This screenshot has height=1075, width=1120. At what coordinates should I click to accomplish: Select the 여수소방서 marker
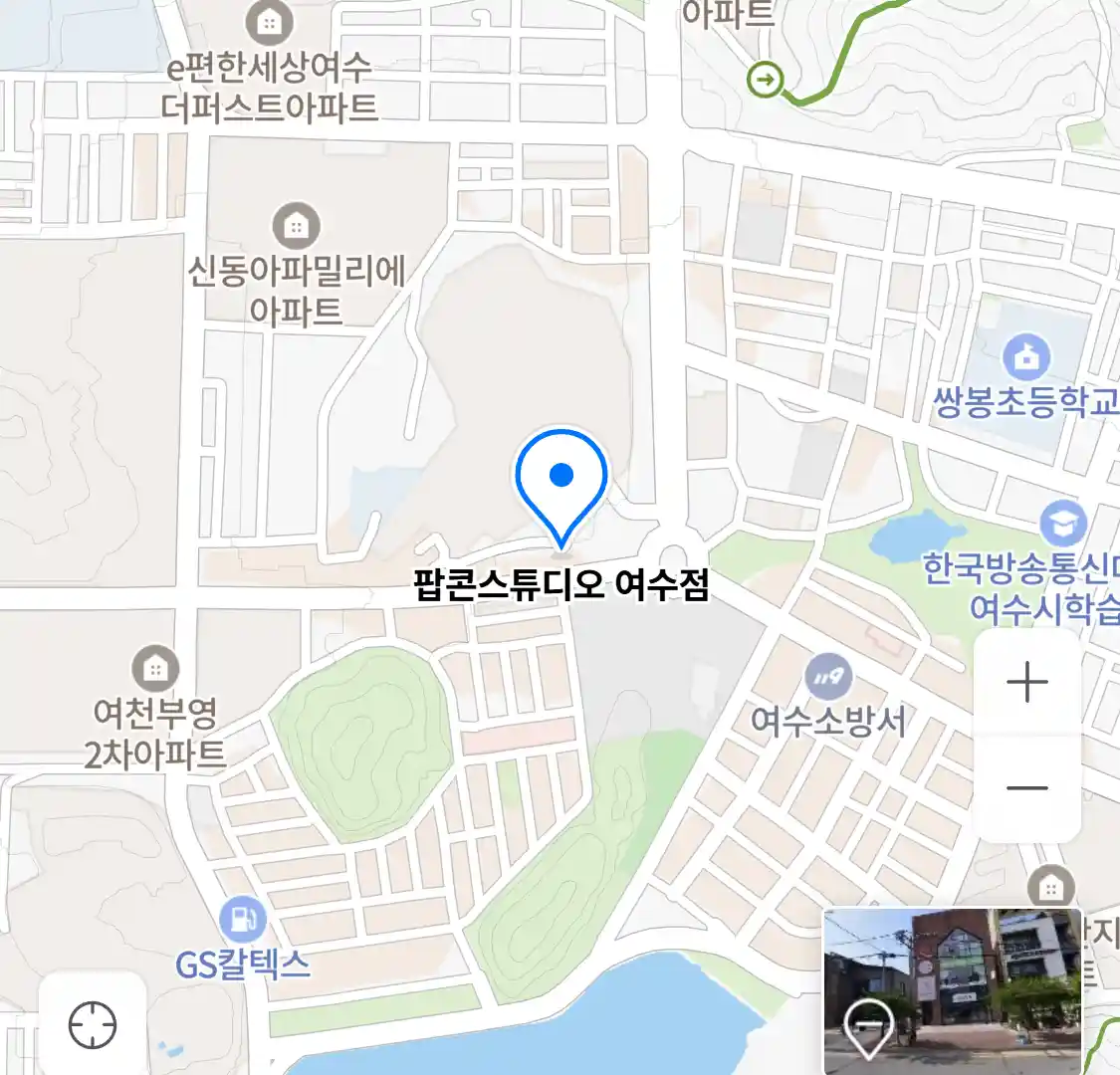(x=827, y=678)
